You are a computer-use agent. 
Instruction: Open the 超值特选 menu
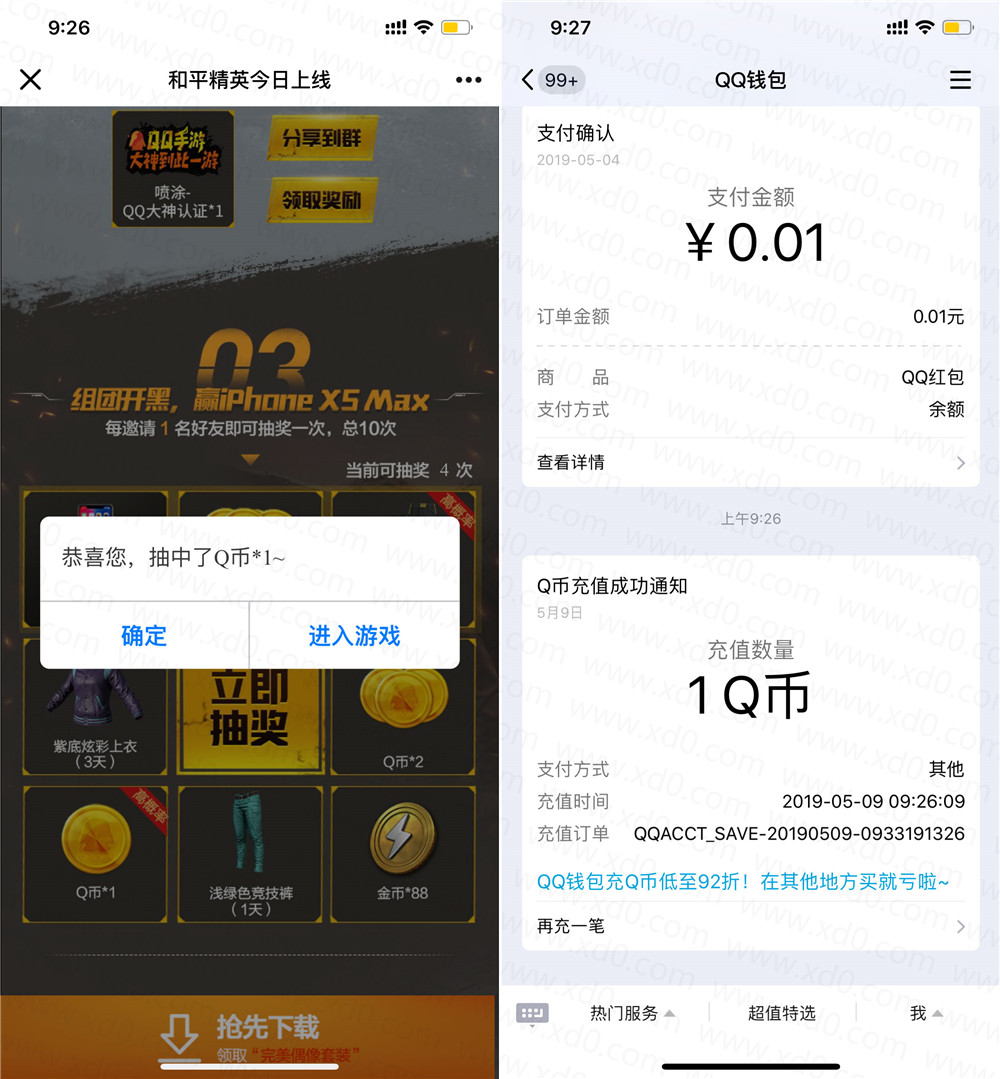[781, 1013]
